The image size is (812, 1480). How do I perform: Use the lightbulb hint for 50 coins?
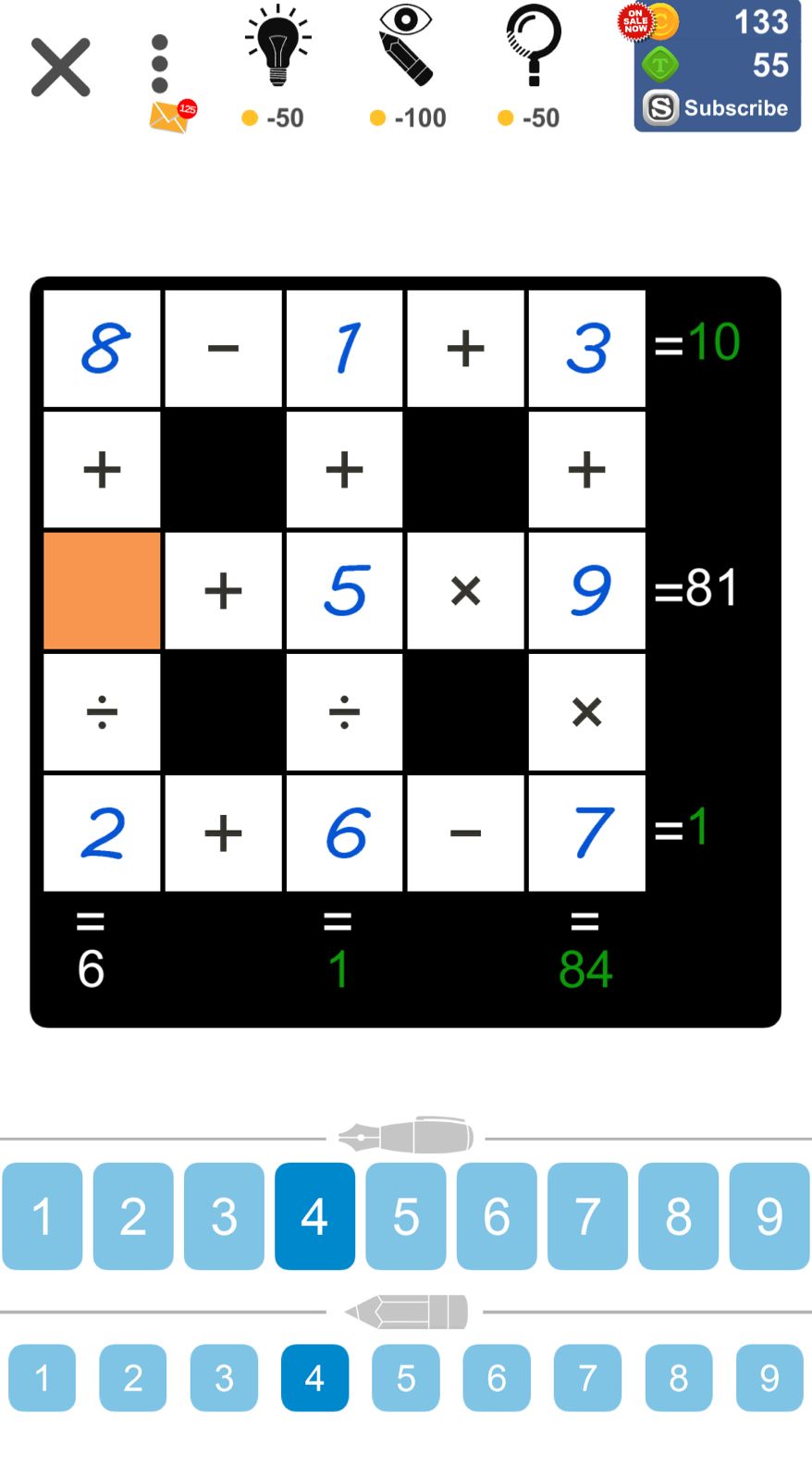coord(277,67)
